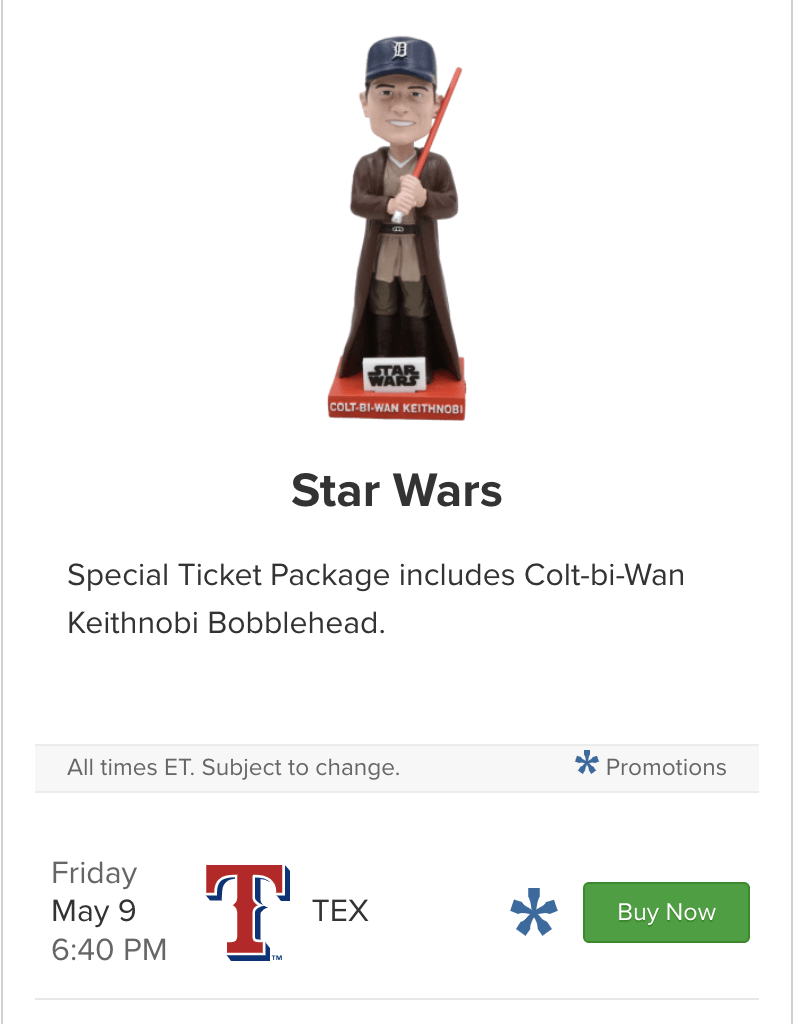Click the TEX opponent label

click(x=340, y=910)
